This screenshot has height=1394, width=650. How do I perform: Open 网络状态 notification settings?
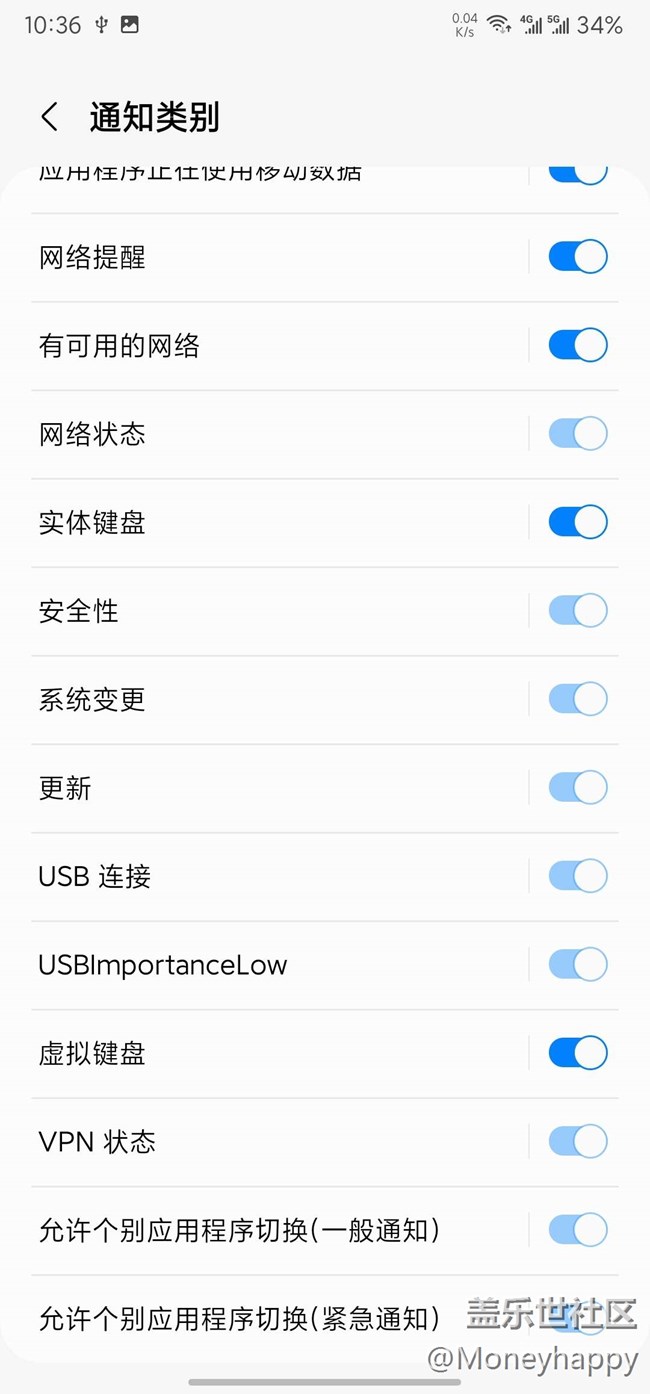coord(280,434)
